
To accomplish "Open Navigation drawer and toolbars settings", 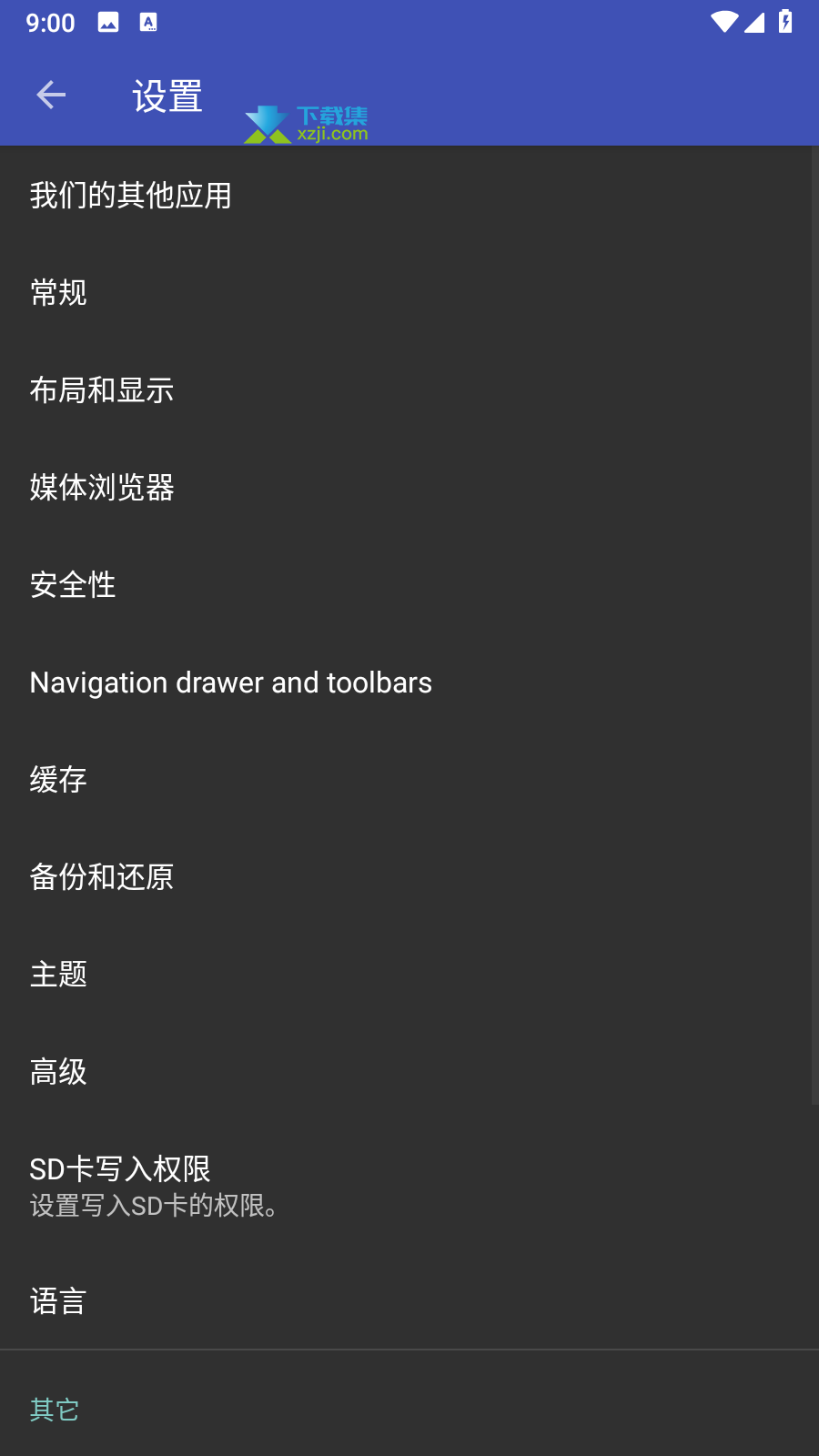I will point(409,682).
